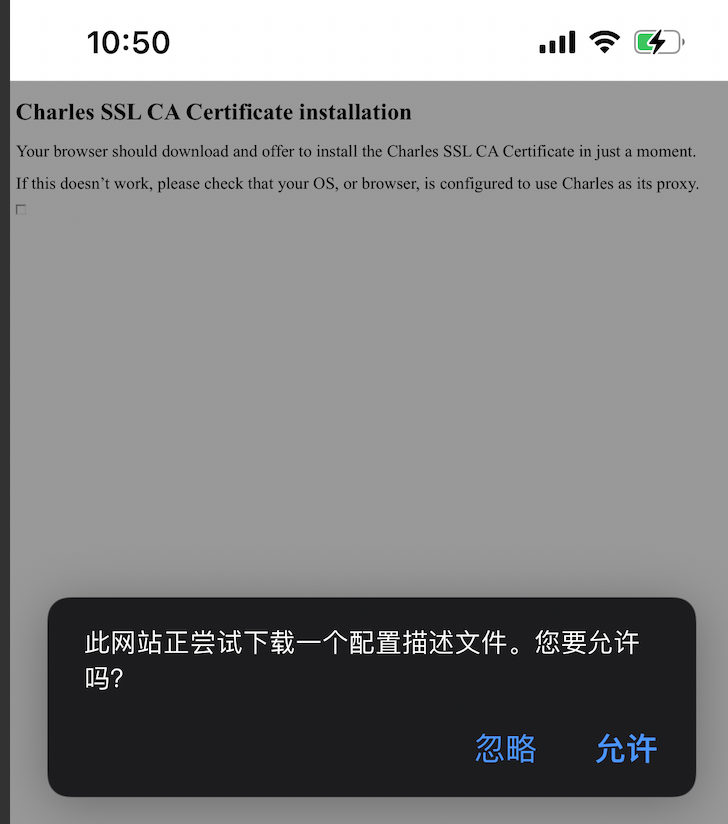The height and width of the screenshot is (824, 728).
Task: Choose 忽略 to ignore the download
Action: [506, 748]
